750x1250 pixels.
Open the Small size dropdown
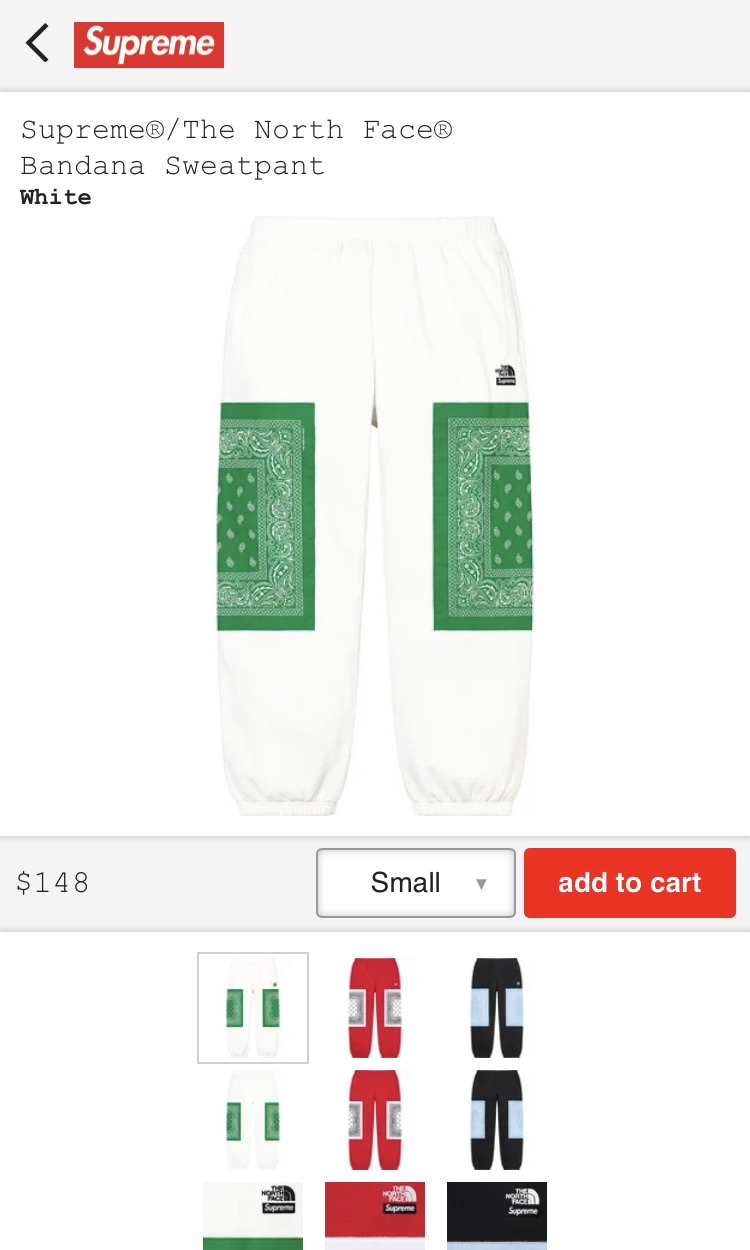point(416,883)
